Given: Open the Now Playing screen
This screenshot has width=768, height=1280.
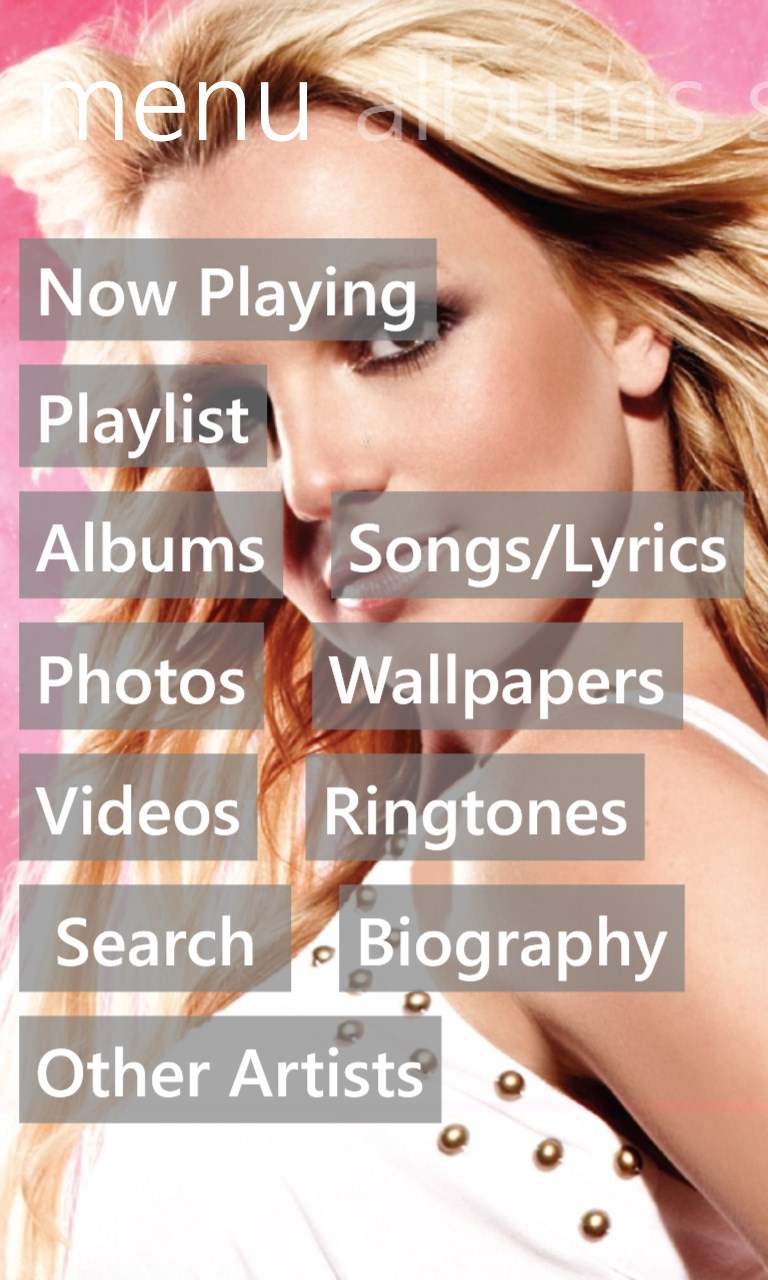Looking at the screenshot, I should click(227, 290).
